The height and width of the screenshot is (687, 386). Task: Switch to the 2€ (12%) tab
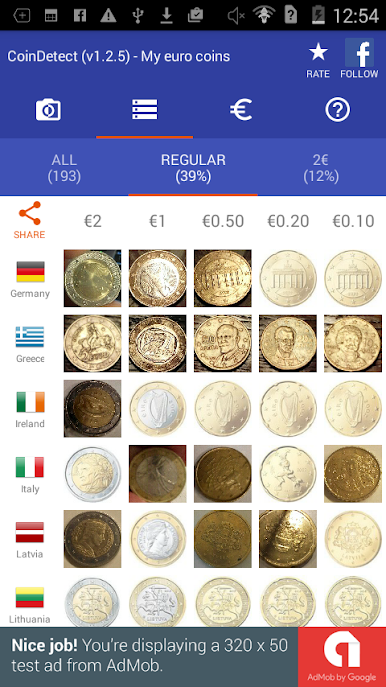[321, 168]
